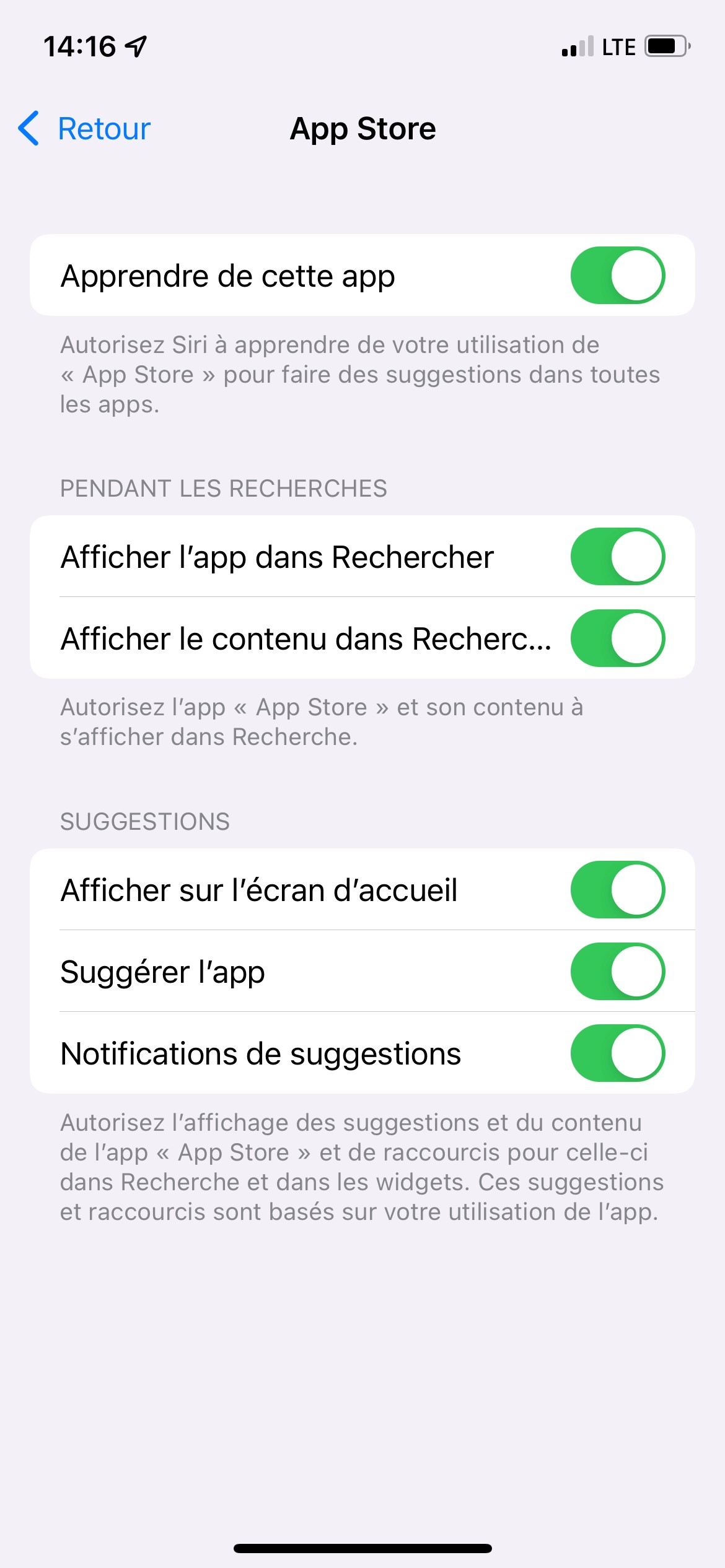The width and height of the screenshot is (725, 1568).
Task: Disable Notifications de suggestions
Action: point(617,1053)
